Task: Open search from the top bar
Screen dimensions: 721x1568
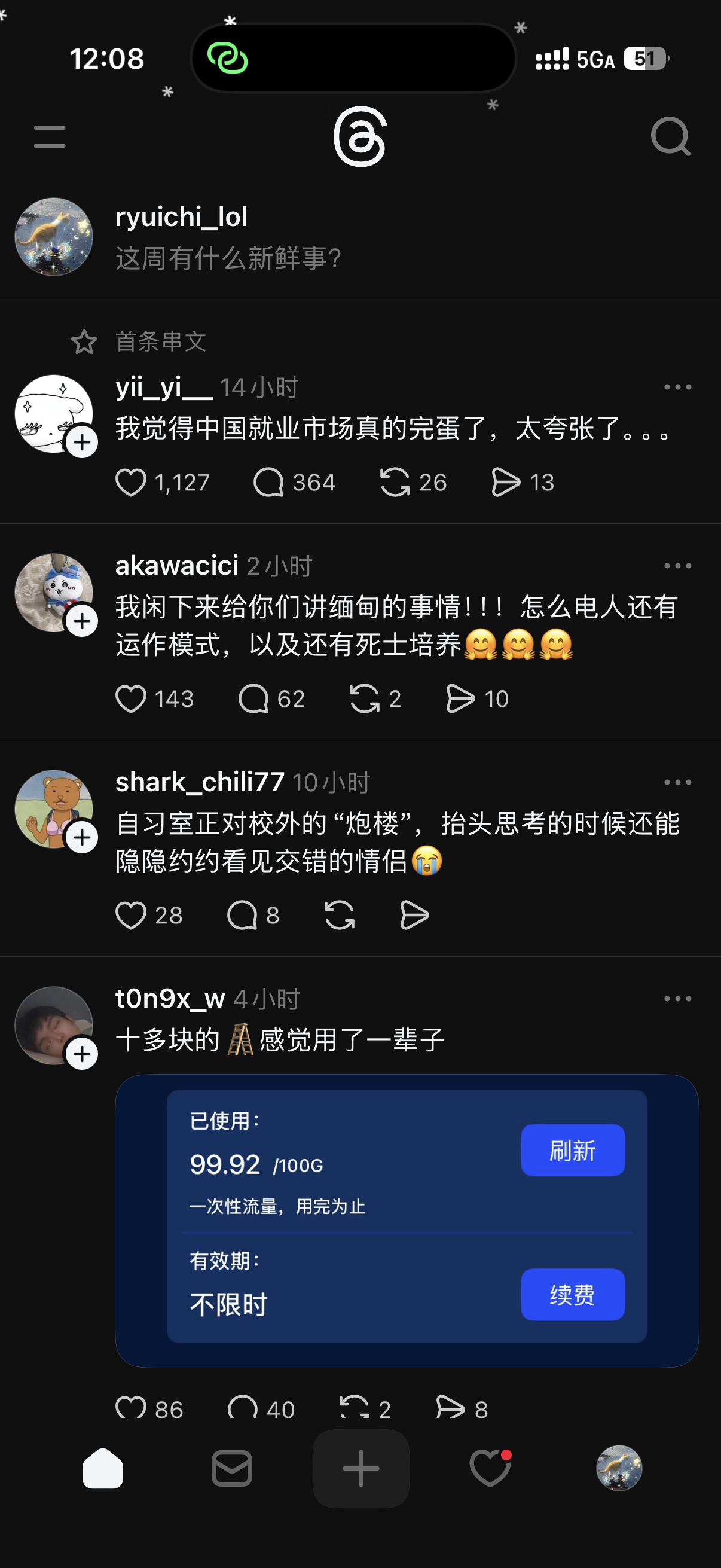Action: click(670, 137)
